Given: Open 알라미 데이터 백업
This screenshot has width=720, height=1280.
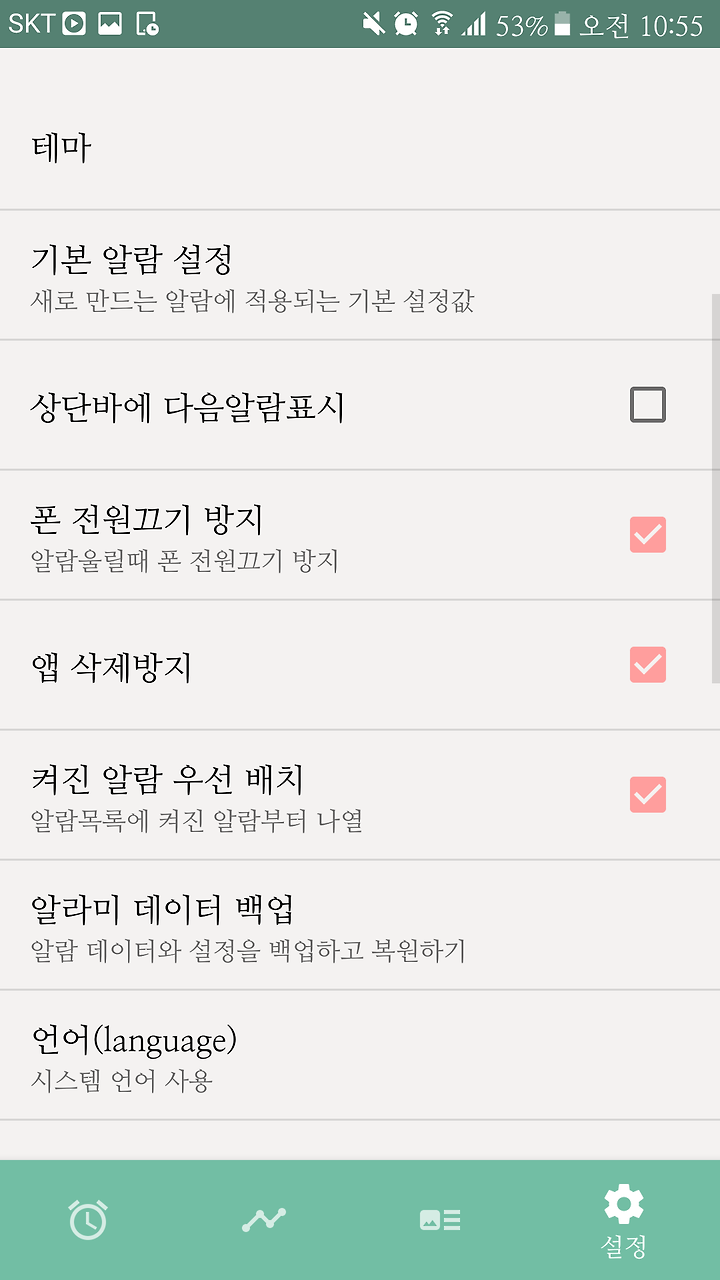Looking at the screenshot, I should tap(360, 925).
